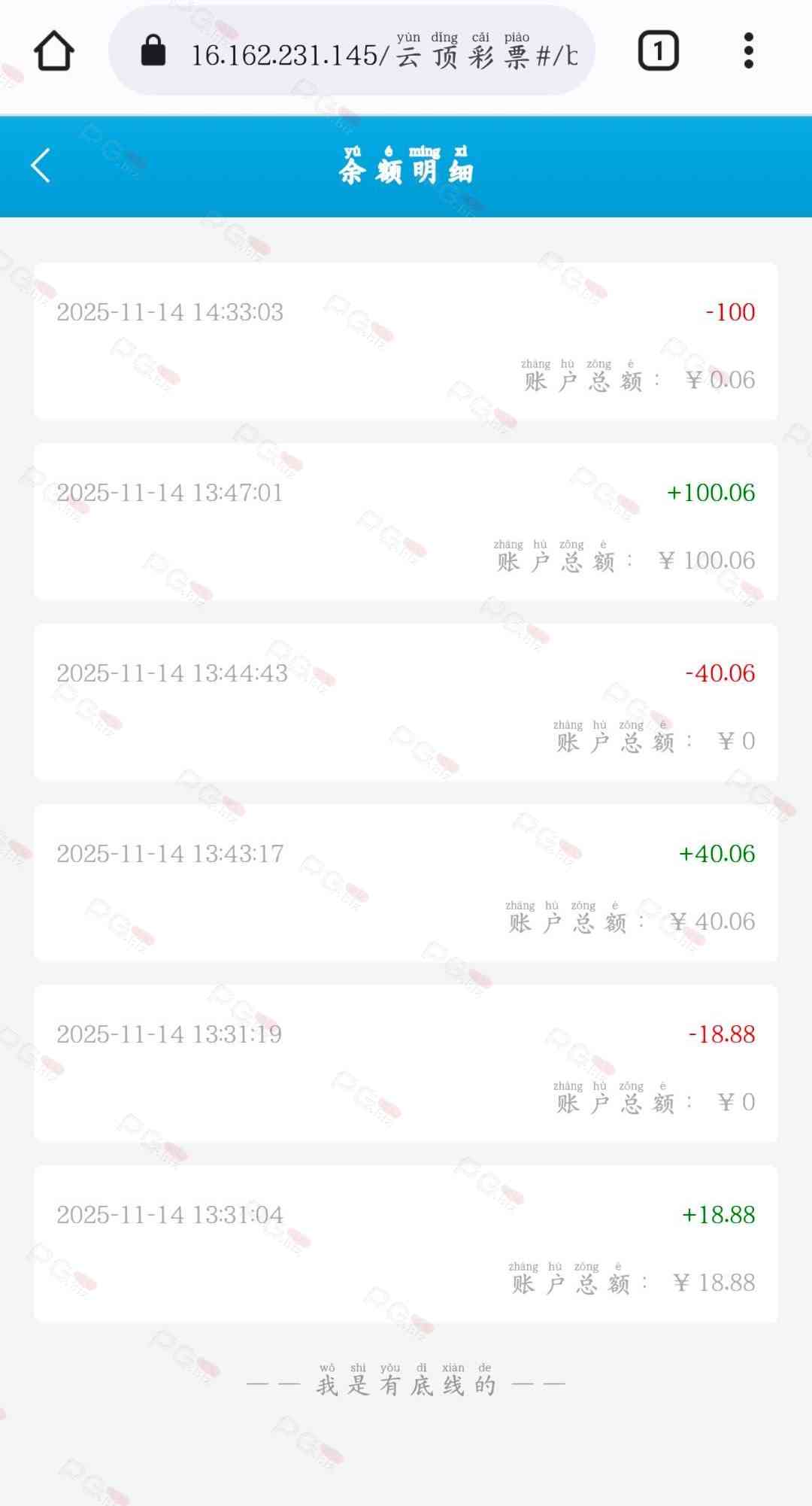Tap the browser home button
Screen dimensions: 812x1506
tap(54, 51)
